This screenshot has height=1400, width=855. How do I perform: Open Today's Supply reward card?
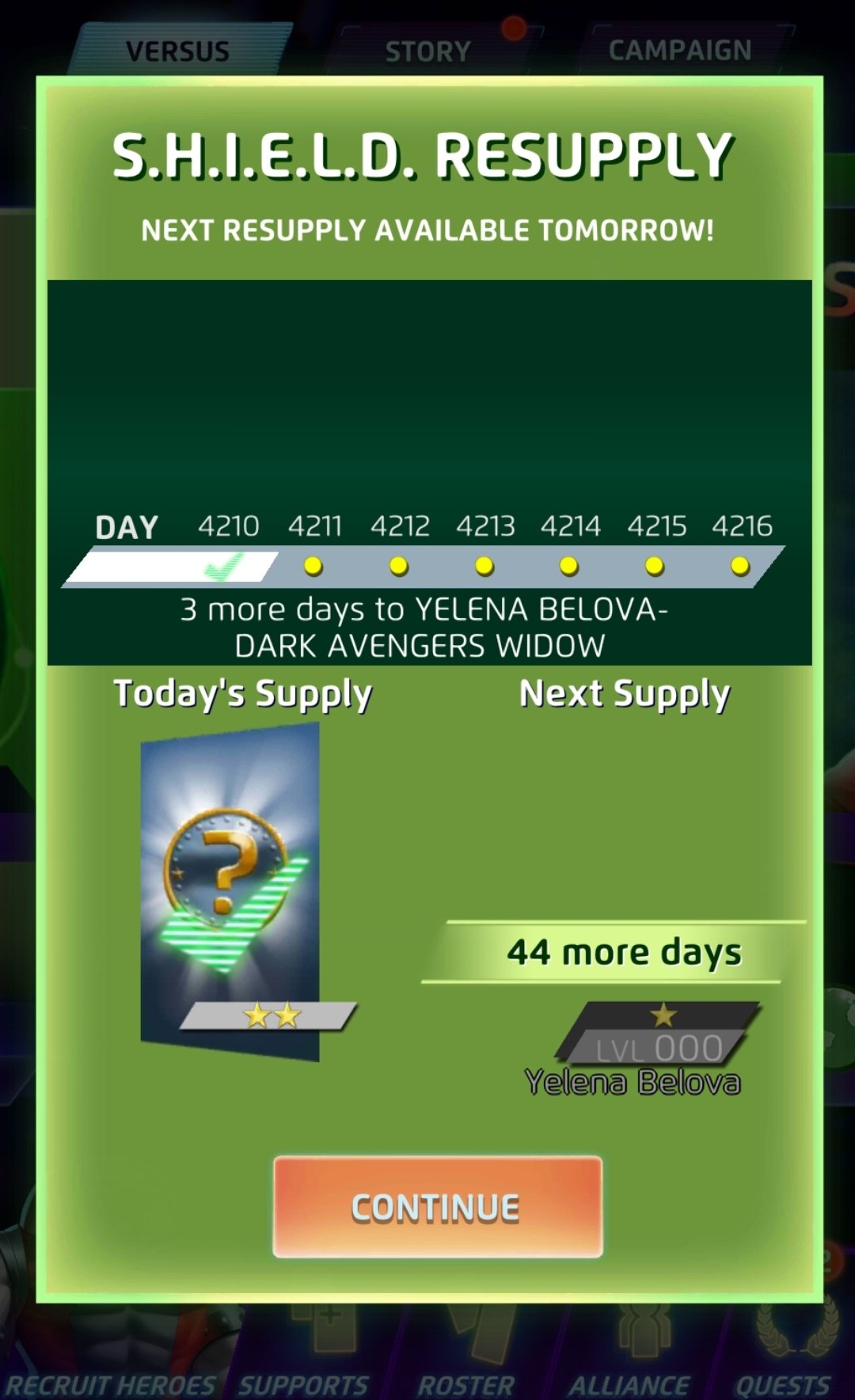[230, 891]
